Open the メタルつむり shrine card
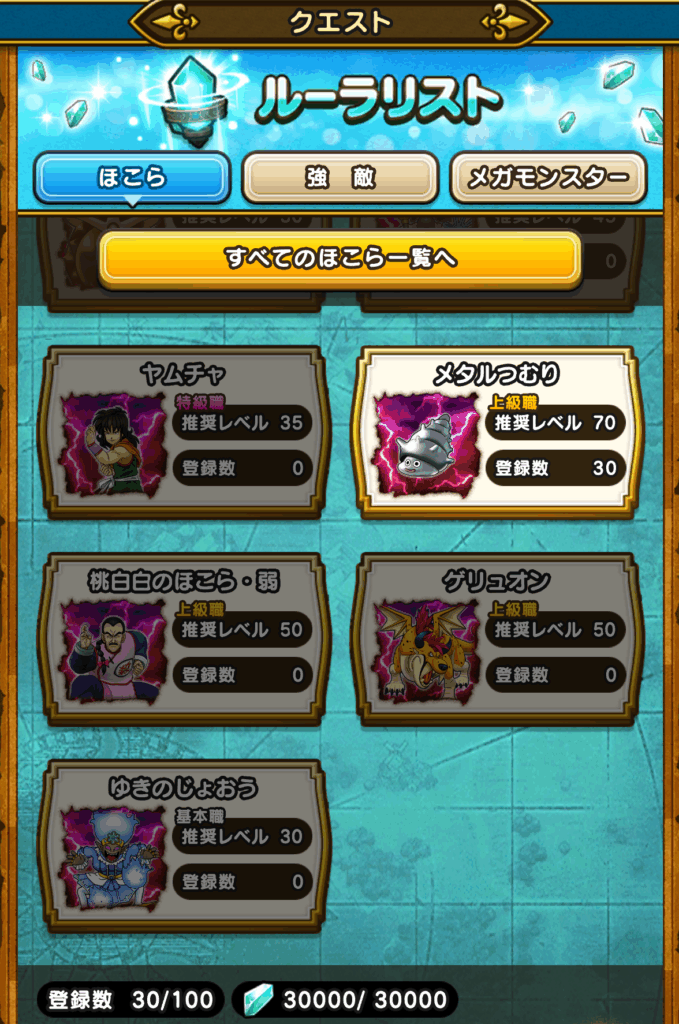The image size is (679, 1024). (498, 432)
